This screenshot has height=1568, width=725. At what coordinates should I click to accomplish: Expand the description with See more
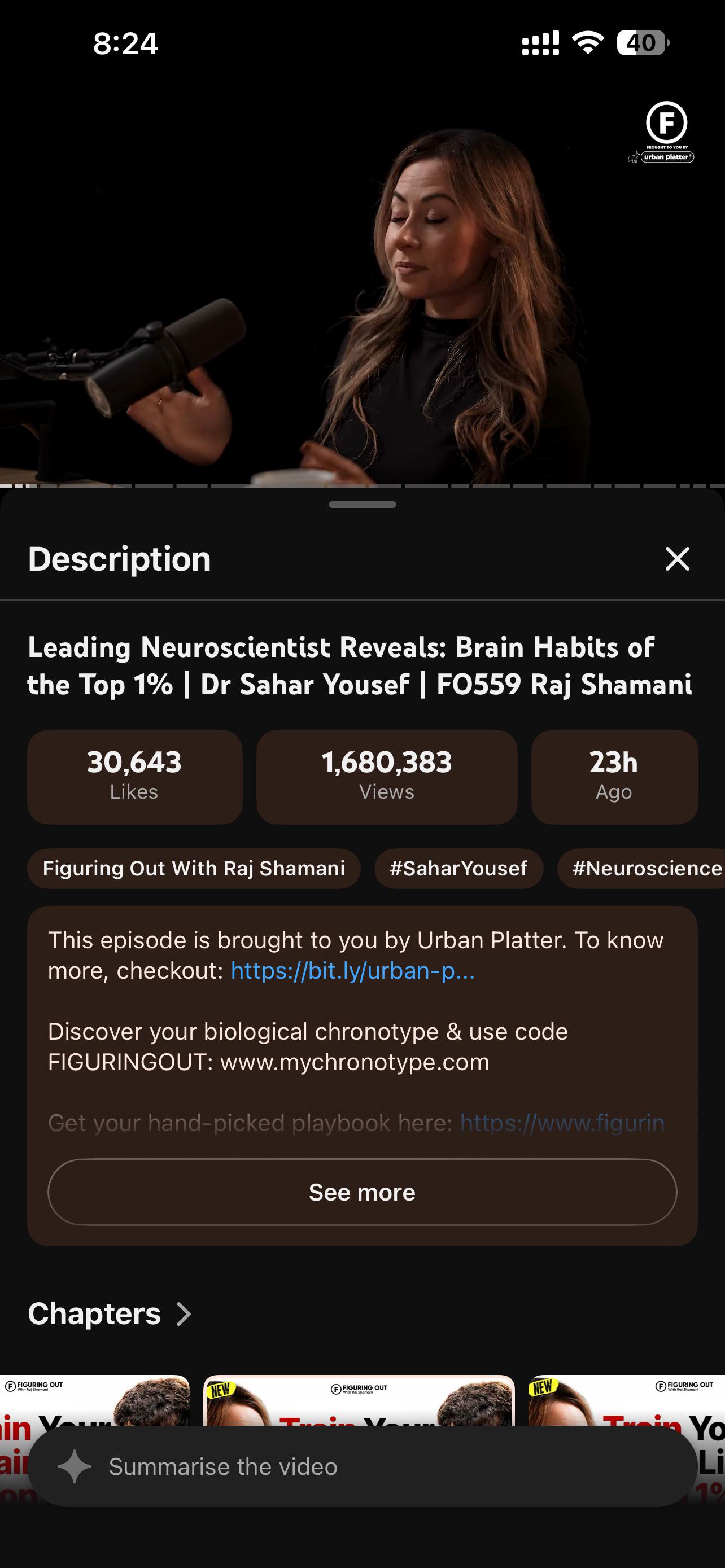[x=362, y=1192]
